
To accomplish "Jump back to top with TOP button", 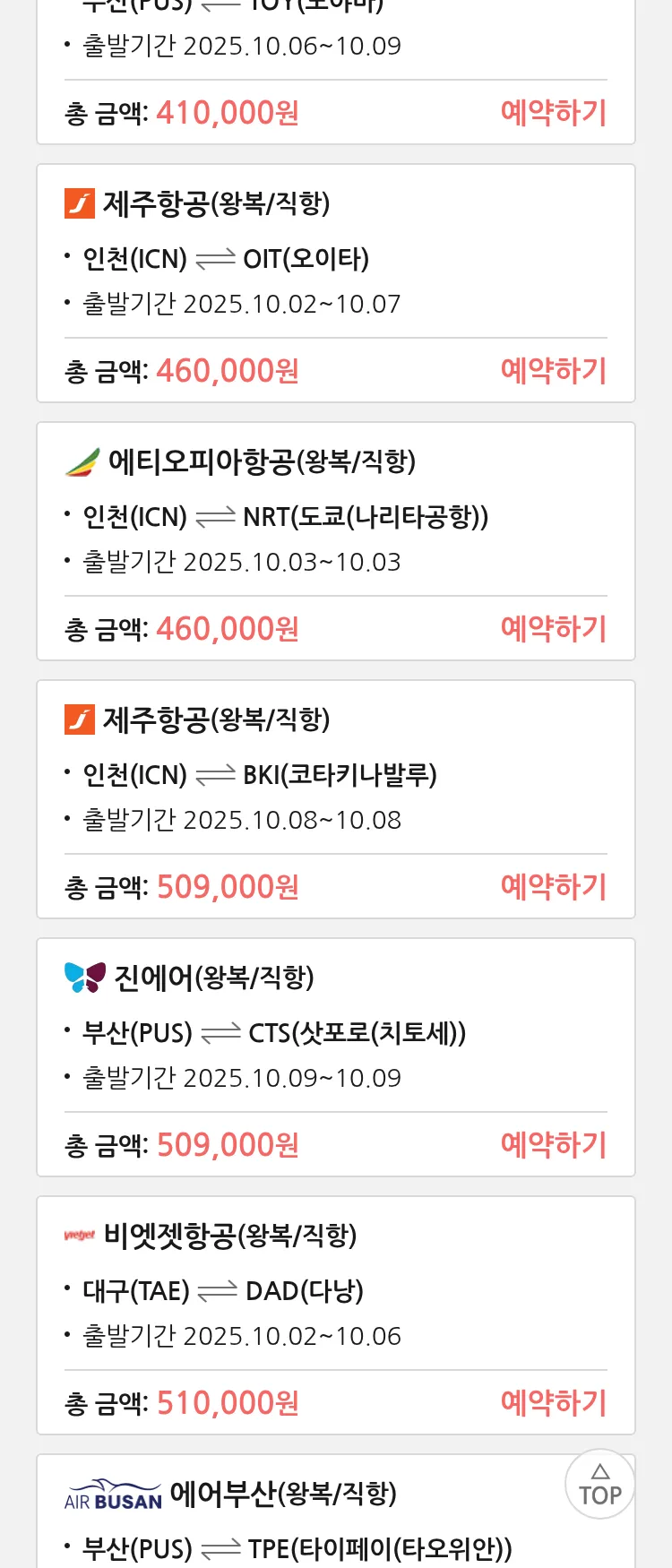I will click(599, 1485).
